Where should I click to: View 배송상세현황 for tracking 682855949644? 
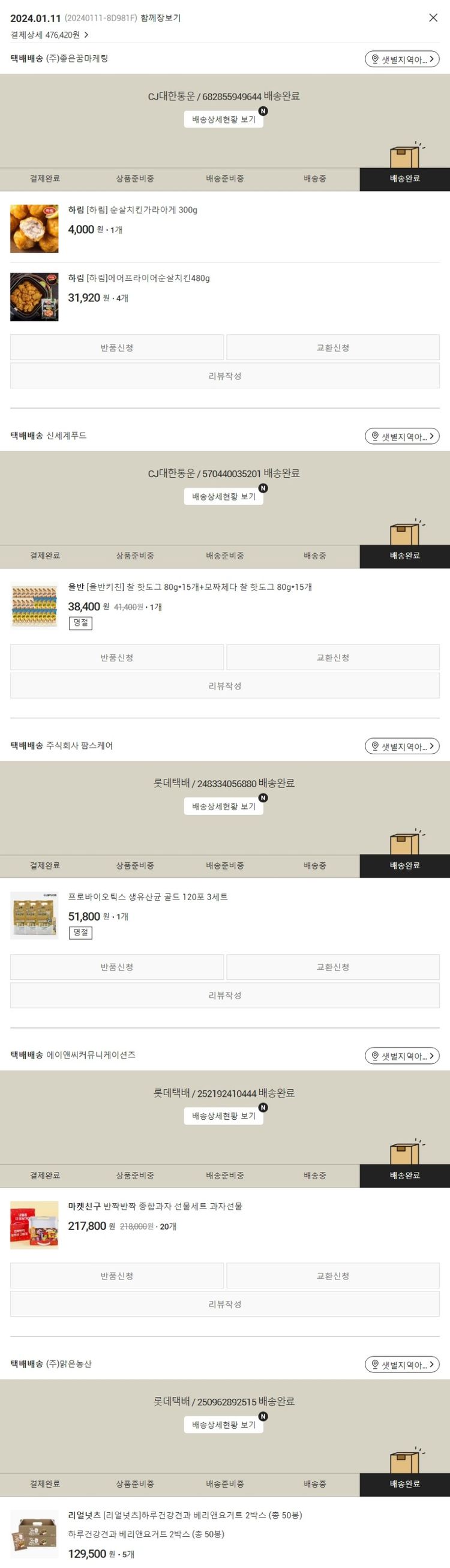pos(223,119)
